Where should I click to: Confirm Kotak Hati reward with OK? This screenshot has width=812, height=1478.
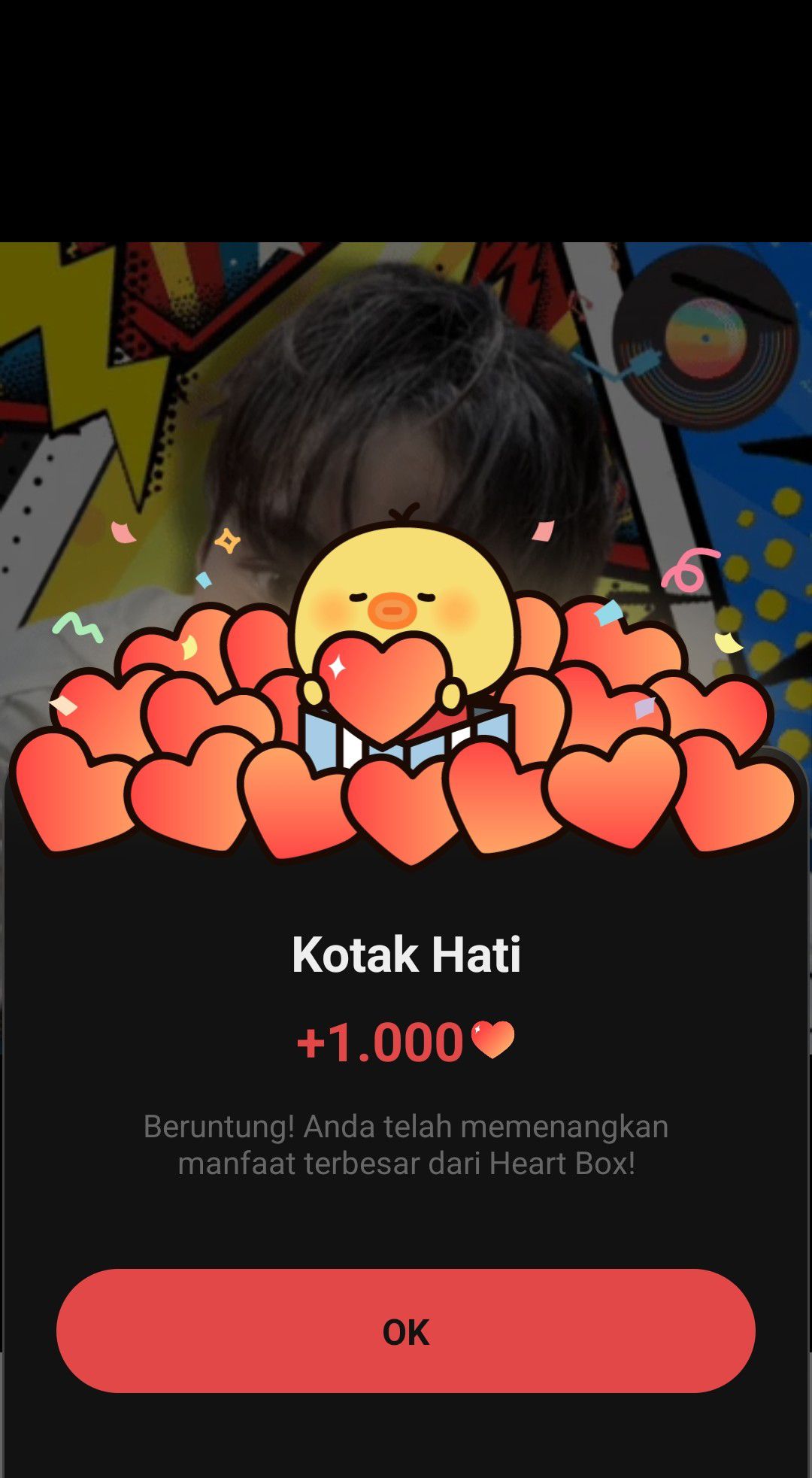pyautogui.click(x=405, y=1331)
